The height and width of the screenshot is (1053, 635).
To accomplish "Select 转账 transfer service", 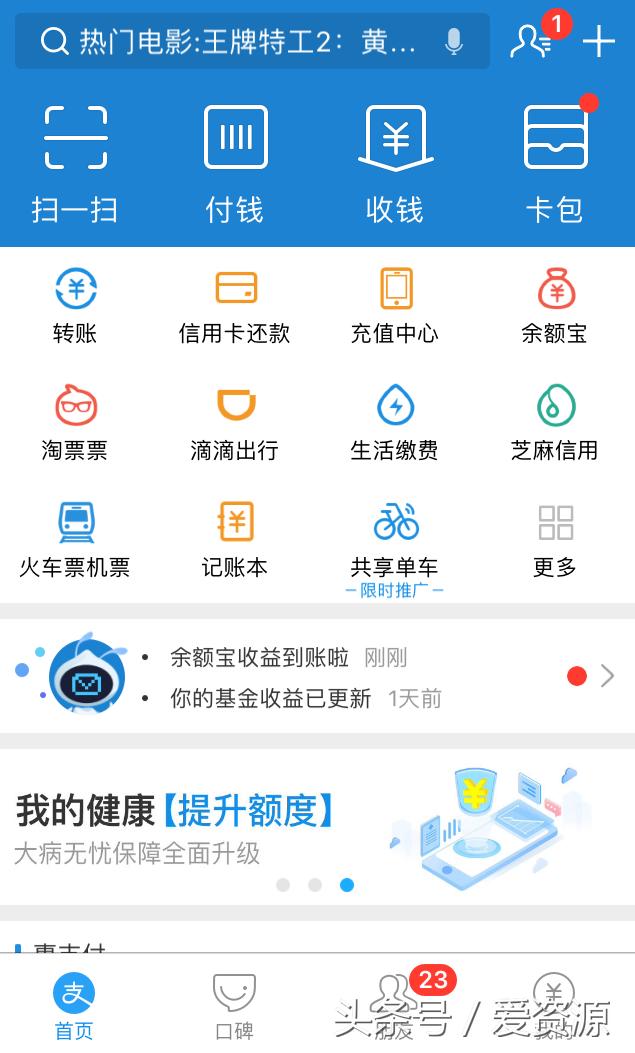I will pos(75,306).
